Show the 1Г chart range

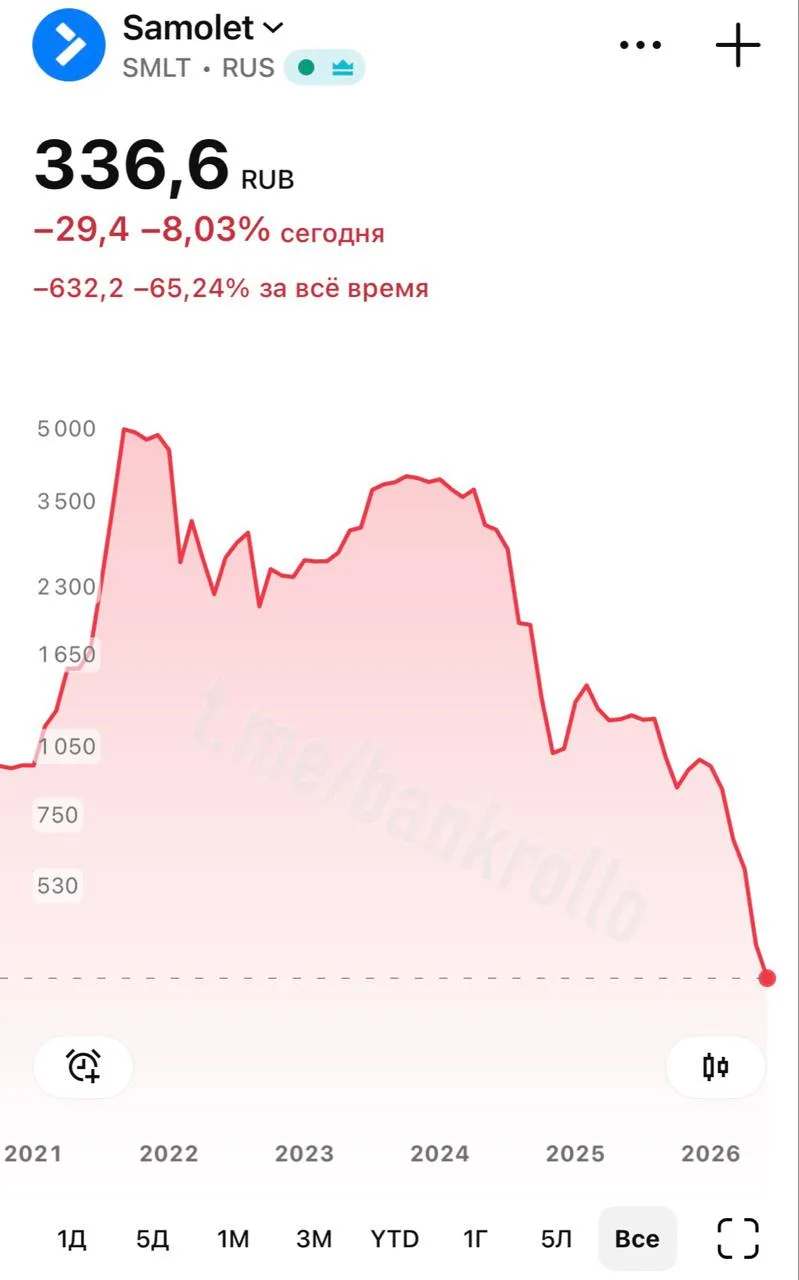[476, 1239]
